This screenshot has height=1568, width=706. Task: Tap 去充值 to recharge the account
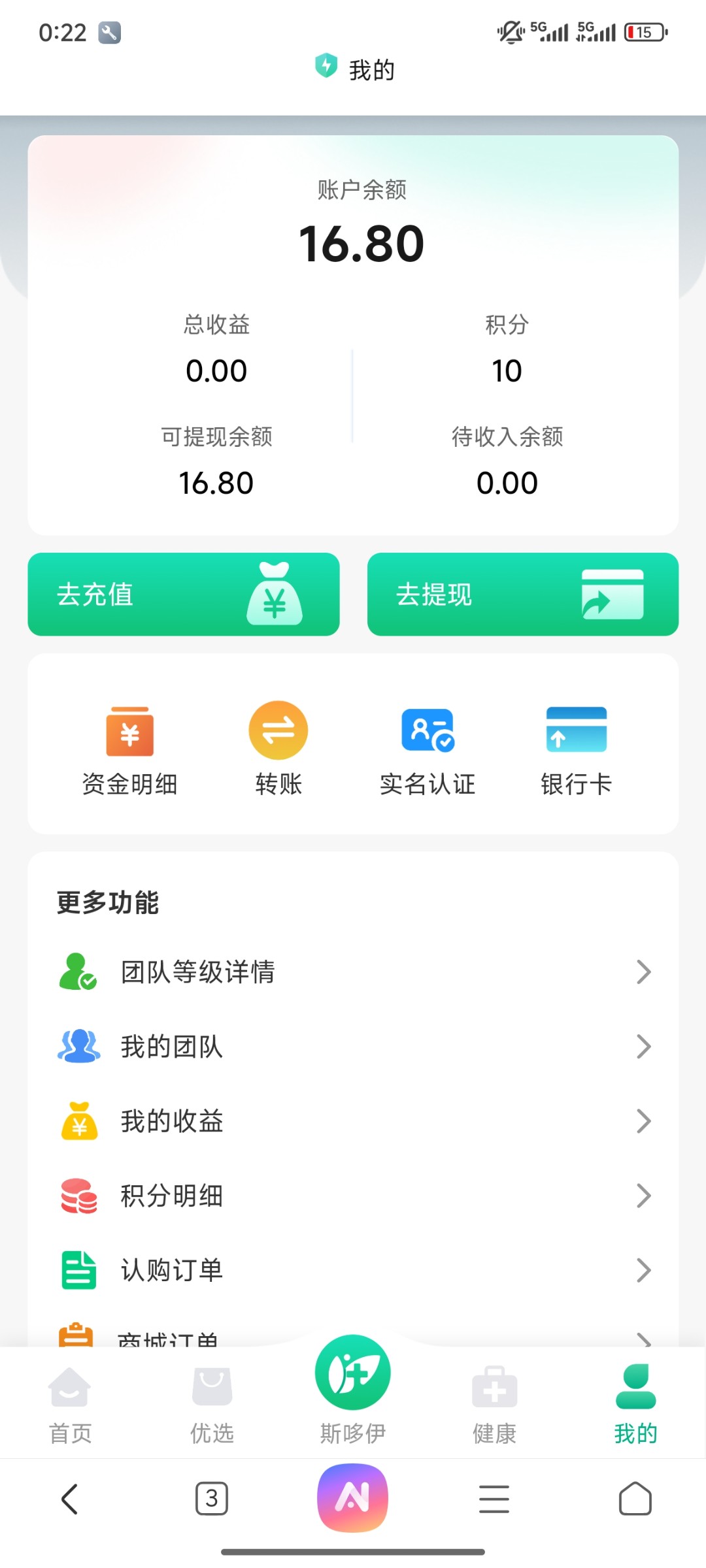click(x=183, y=594)
